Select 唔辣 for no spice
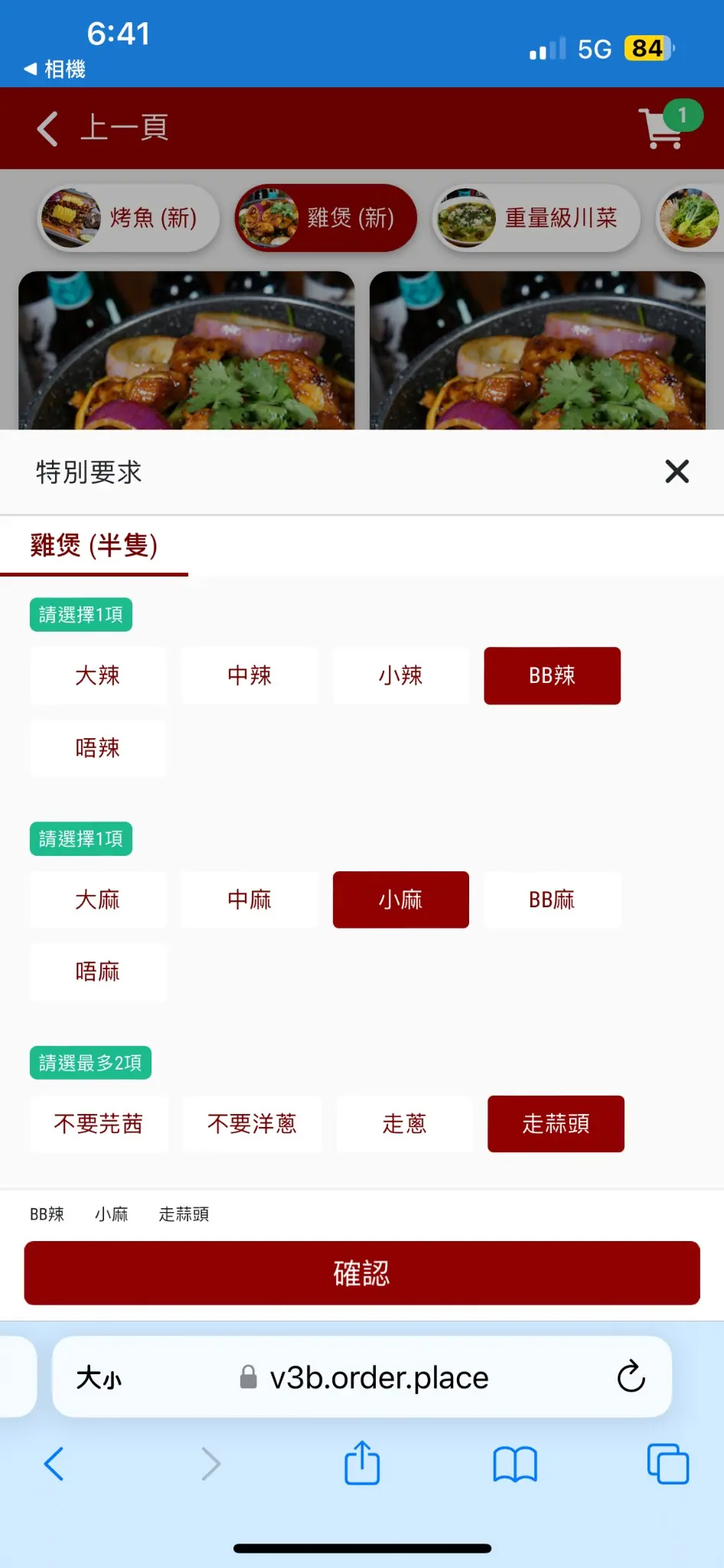Image resolution: width=724 pixels, height=1568 pixels. coord(98,748)
